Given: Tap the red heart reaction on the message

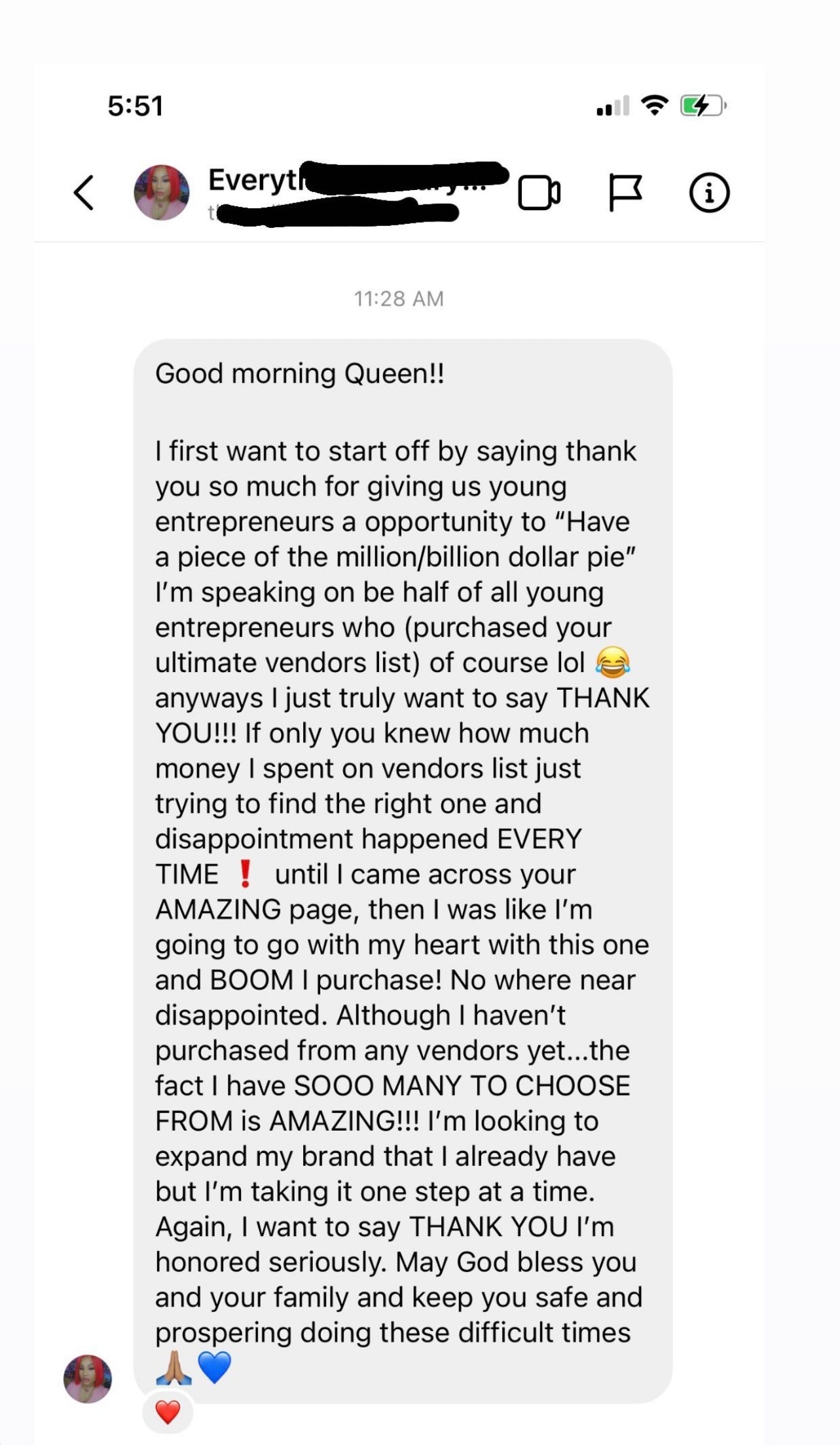Looking at the screenshot, I should point(168,1413).
